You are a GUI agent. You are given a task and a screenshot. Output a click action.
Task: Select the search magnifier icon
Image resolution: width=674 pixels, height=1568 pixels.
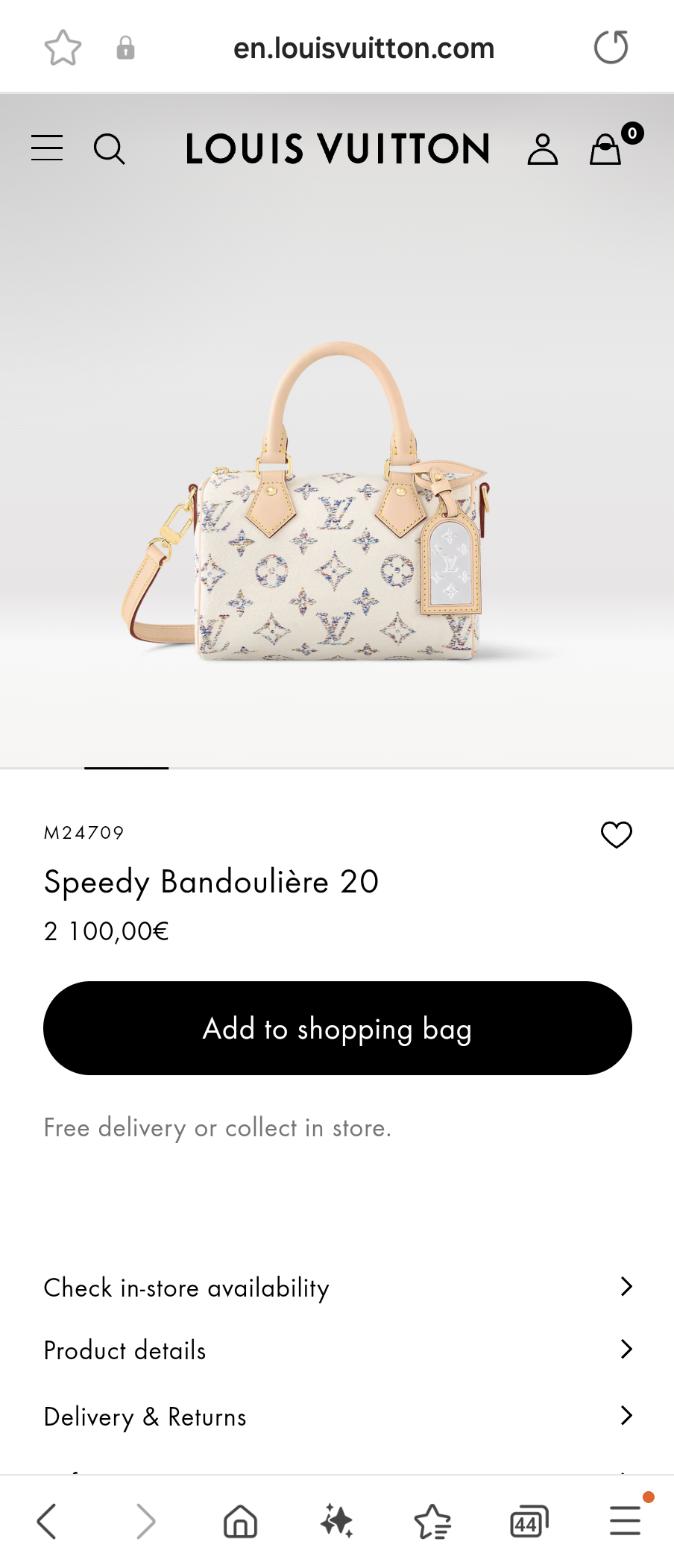click(110, 149)
